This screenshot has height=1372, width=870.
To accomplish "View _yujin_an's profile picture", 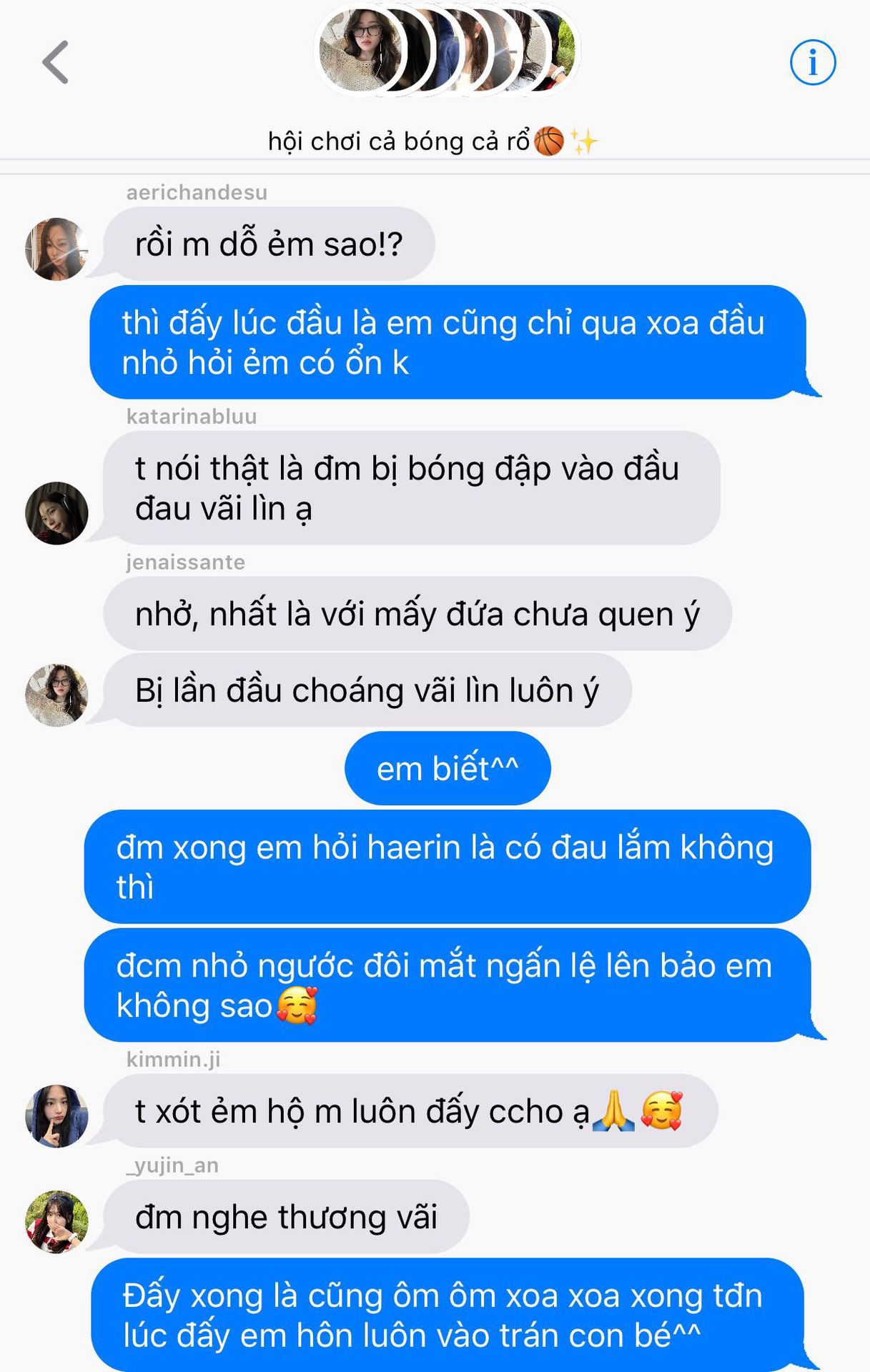I will click(56, 1221).
